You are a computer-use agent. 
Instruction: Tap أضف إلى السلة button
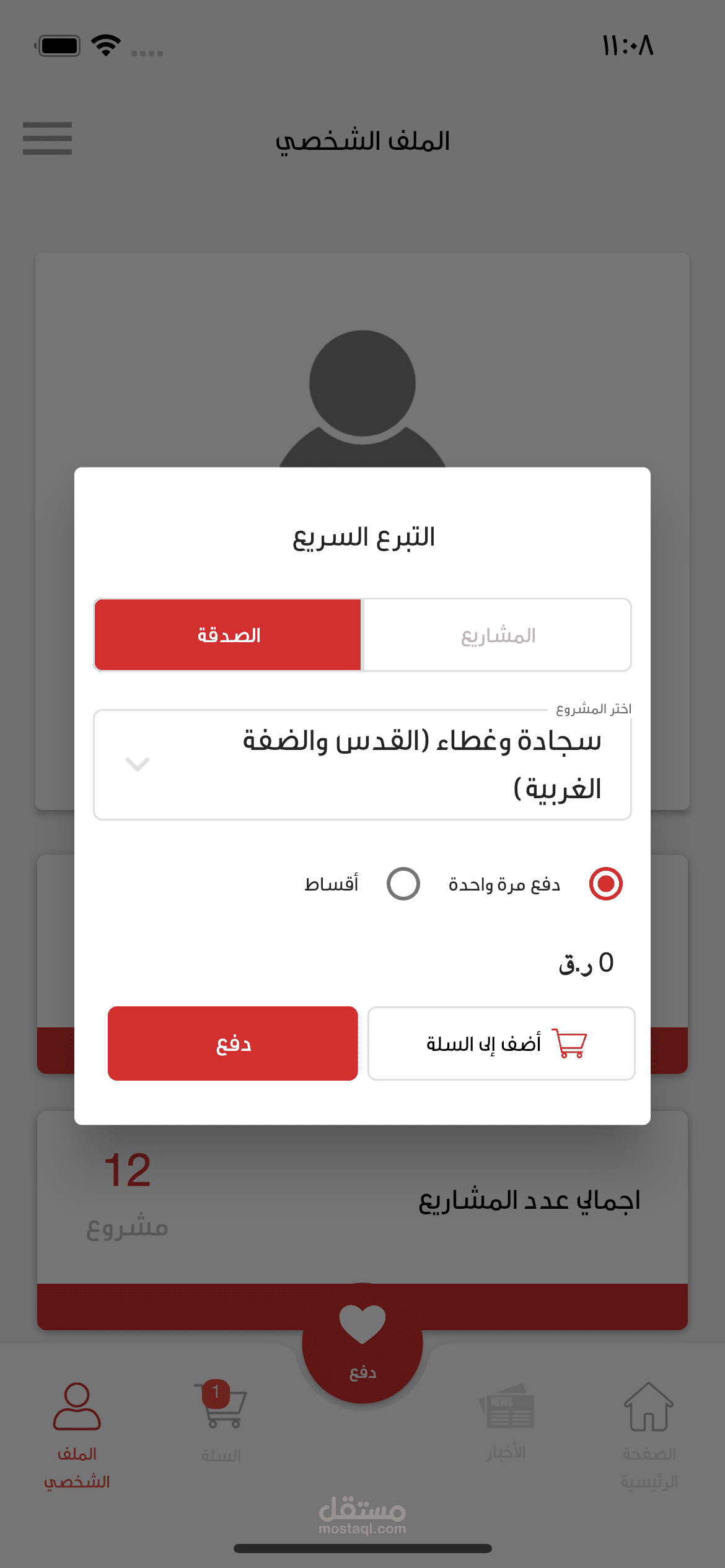pos(501,1043)
